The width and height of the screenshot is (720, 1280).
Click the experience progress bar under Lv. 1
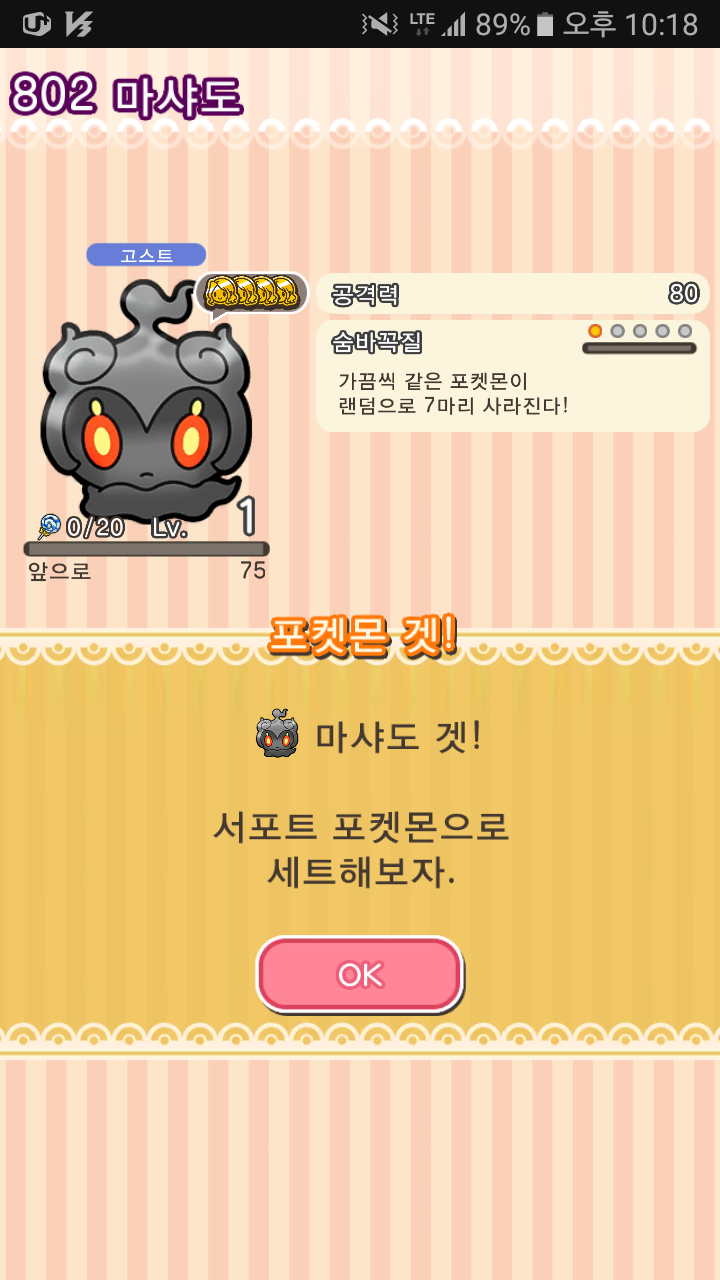[146, 547]
